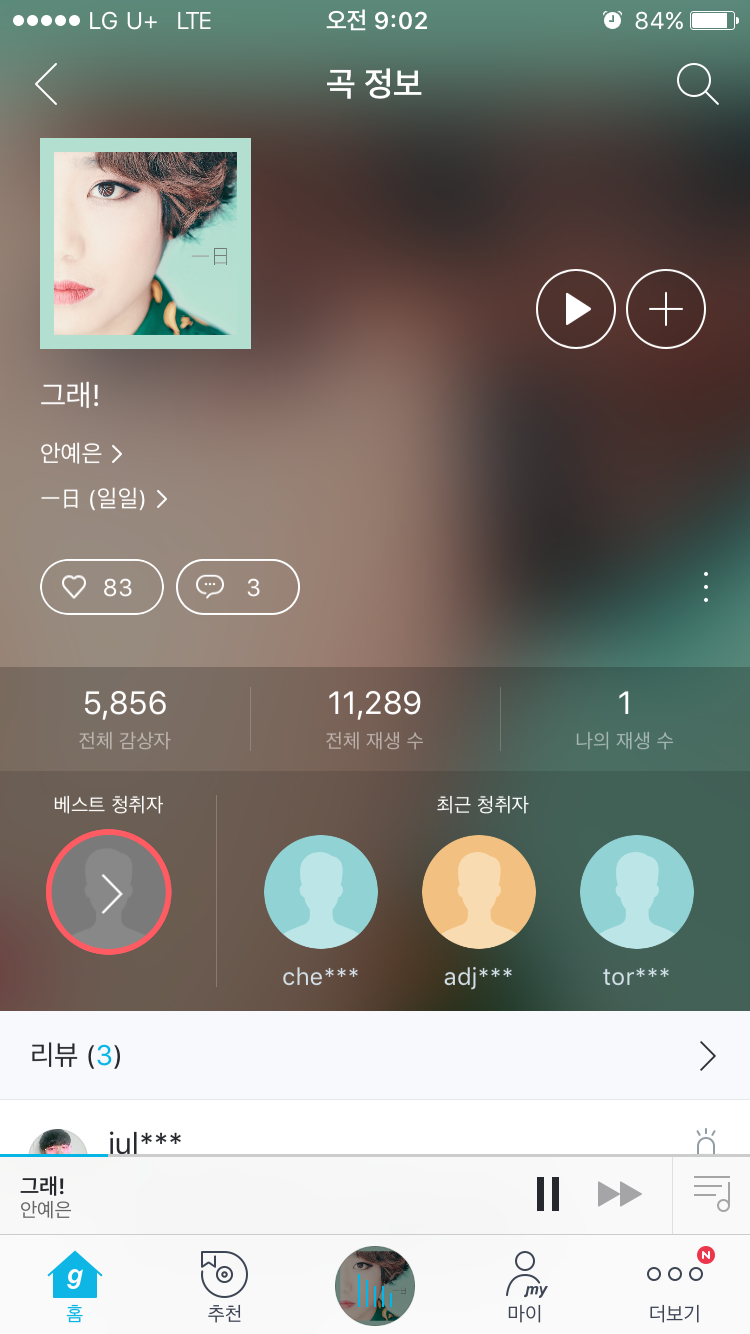Like the song with the heart button
This screenshot has width=750, height=1334.
pyautogui.click(x=101, y=587)
